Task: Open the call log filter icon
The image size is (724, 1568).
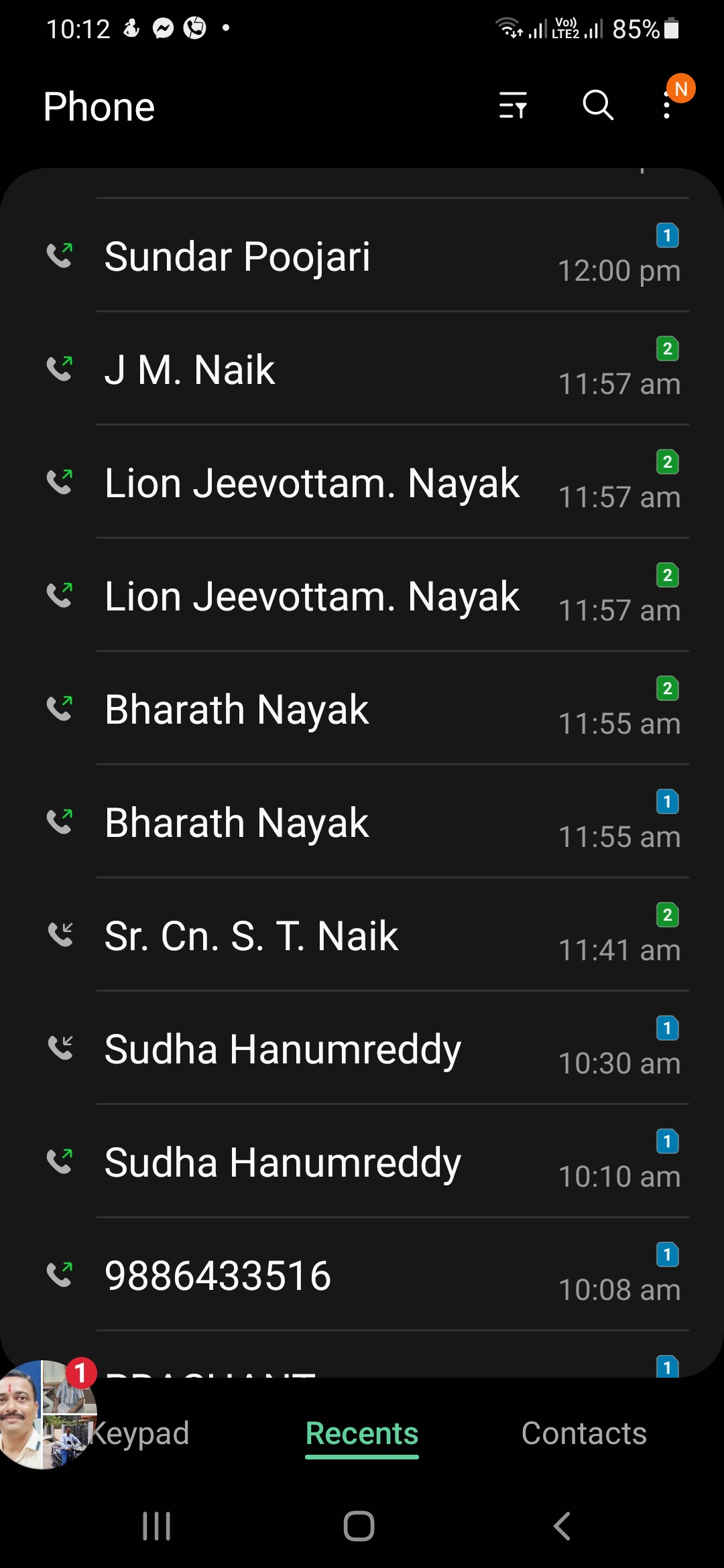Action: coord(513,106)
